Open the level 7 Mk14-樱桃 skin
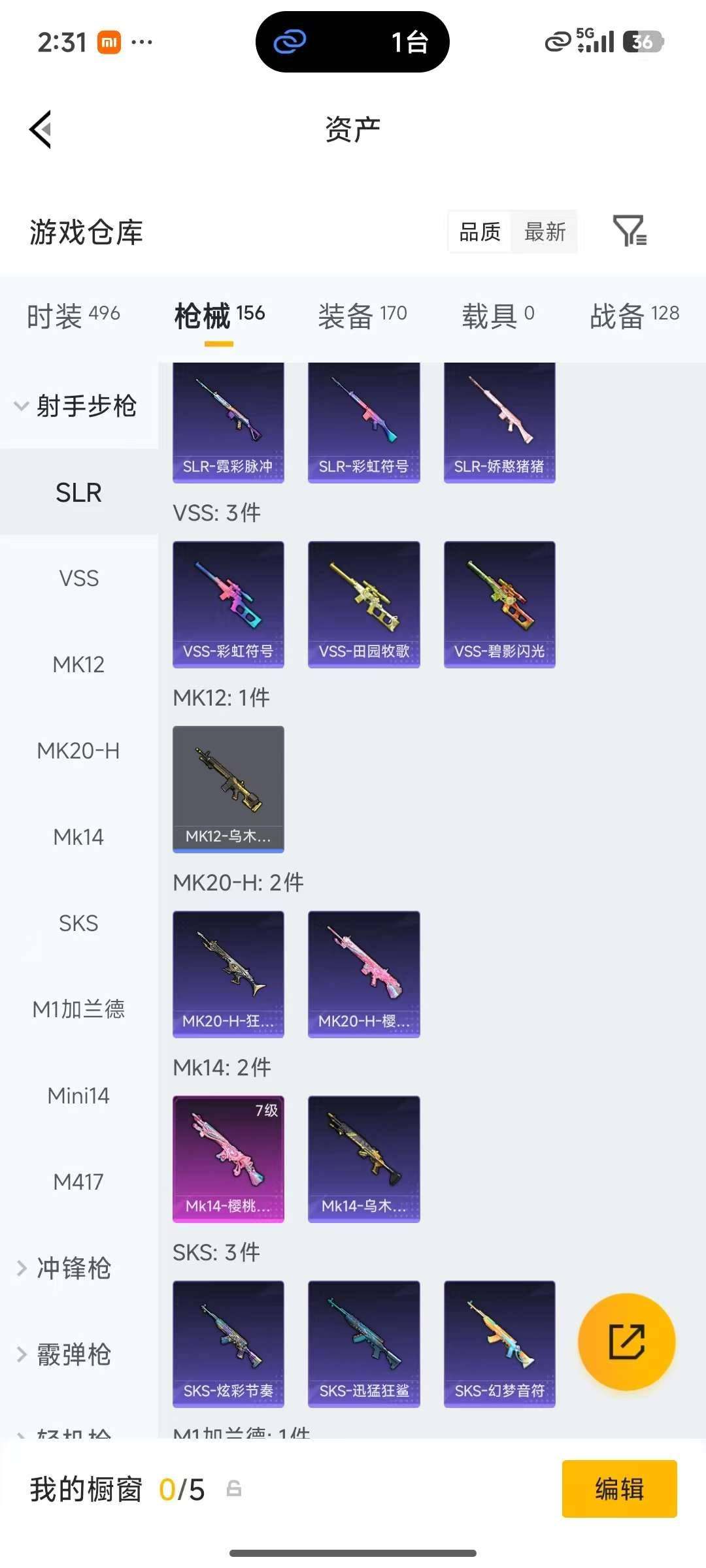The image size is (706, 1568). (228, 1158)
